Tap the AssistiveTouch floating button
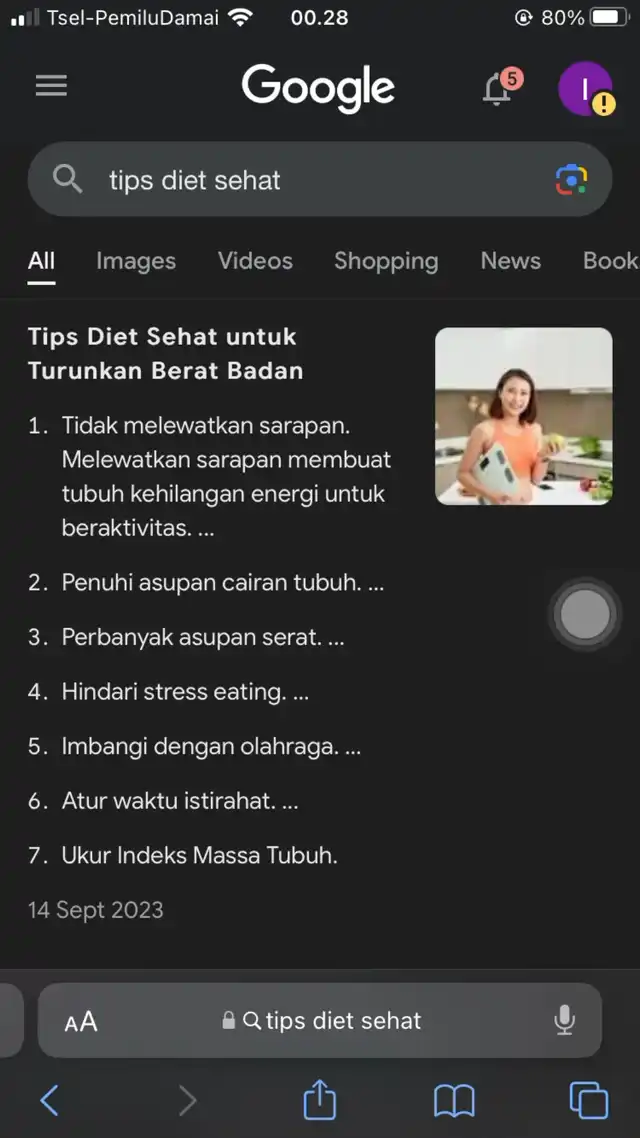 pyautogui.click(x=585, y=614)
